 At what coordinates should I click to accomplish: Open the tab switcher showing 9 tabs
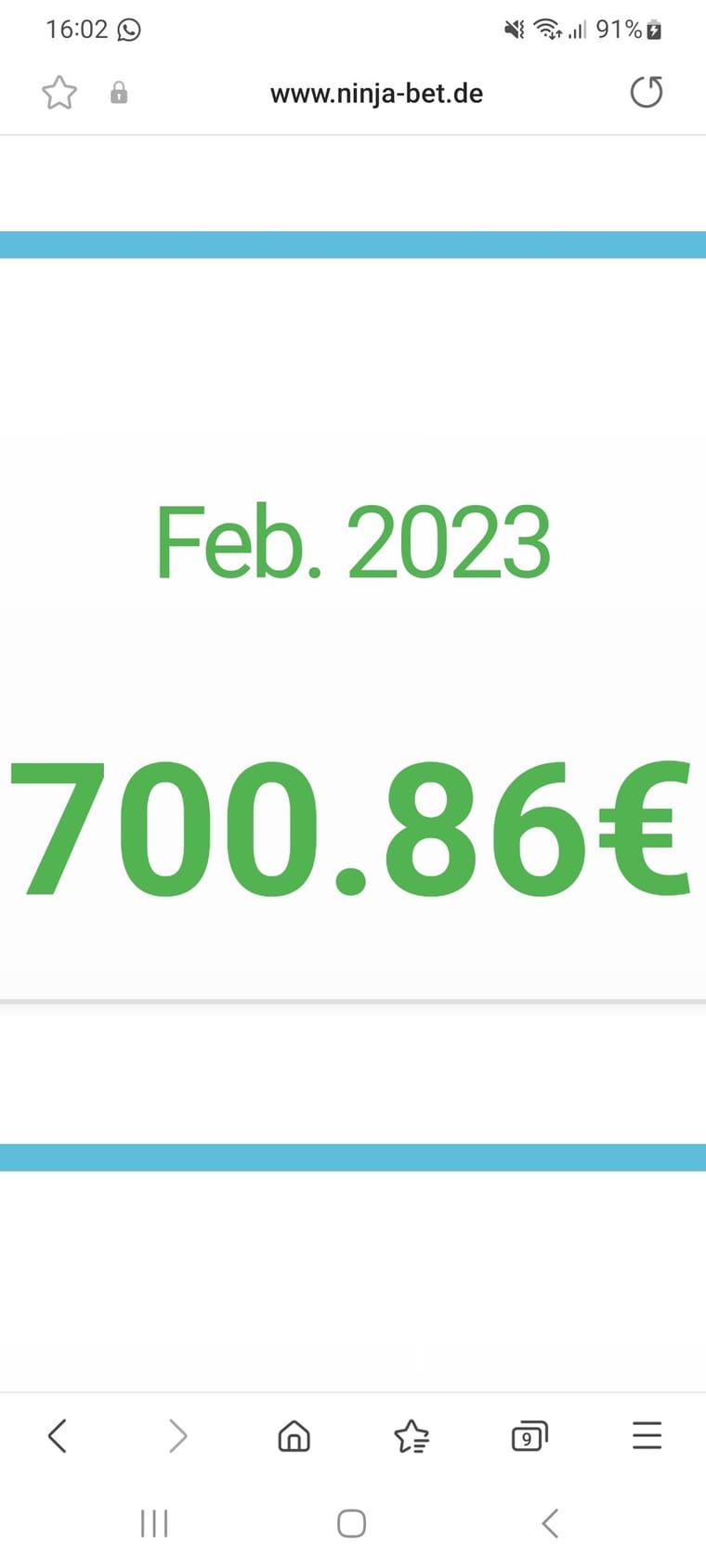(x=529, y=1437)
